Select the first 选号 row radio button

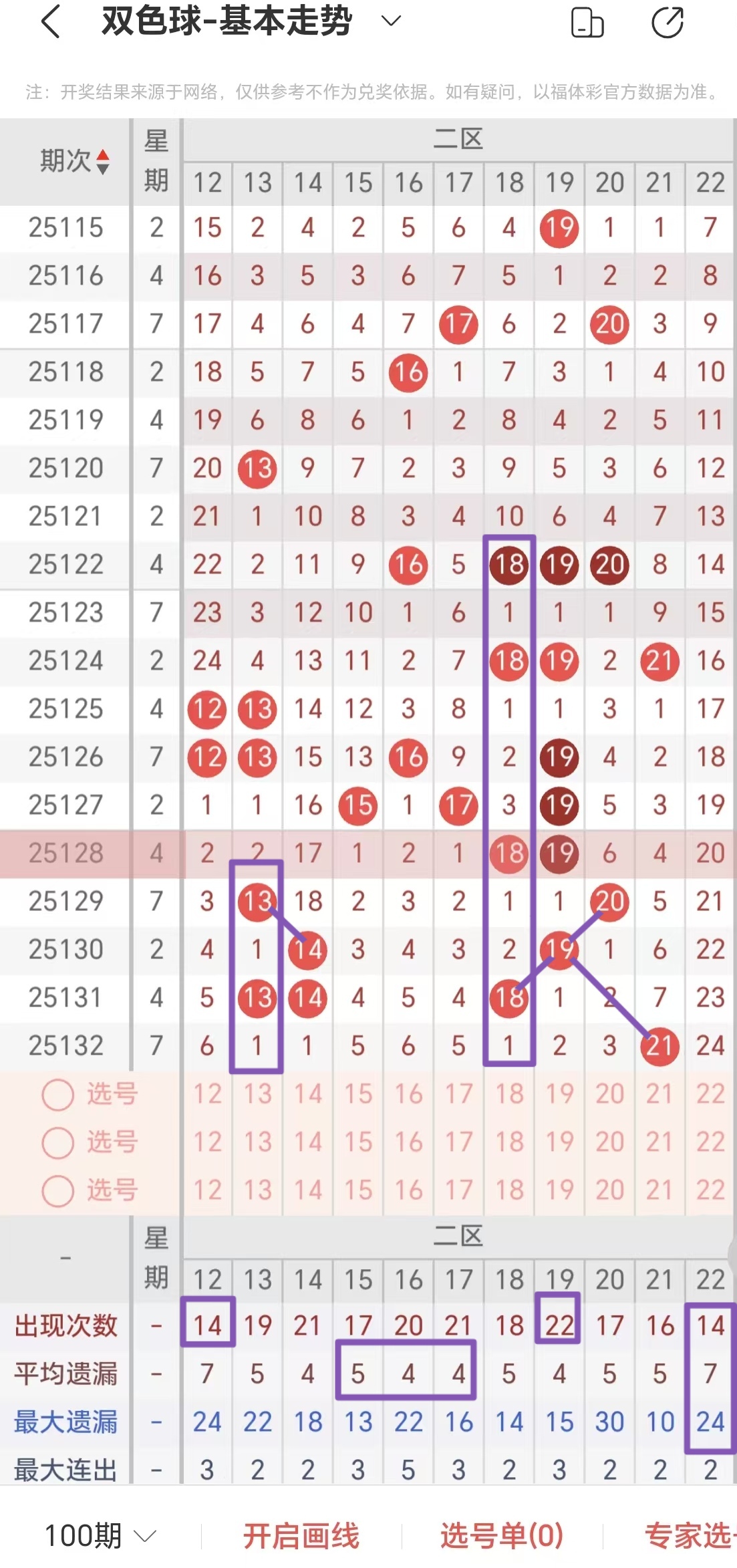(57, 1095)
